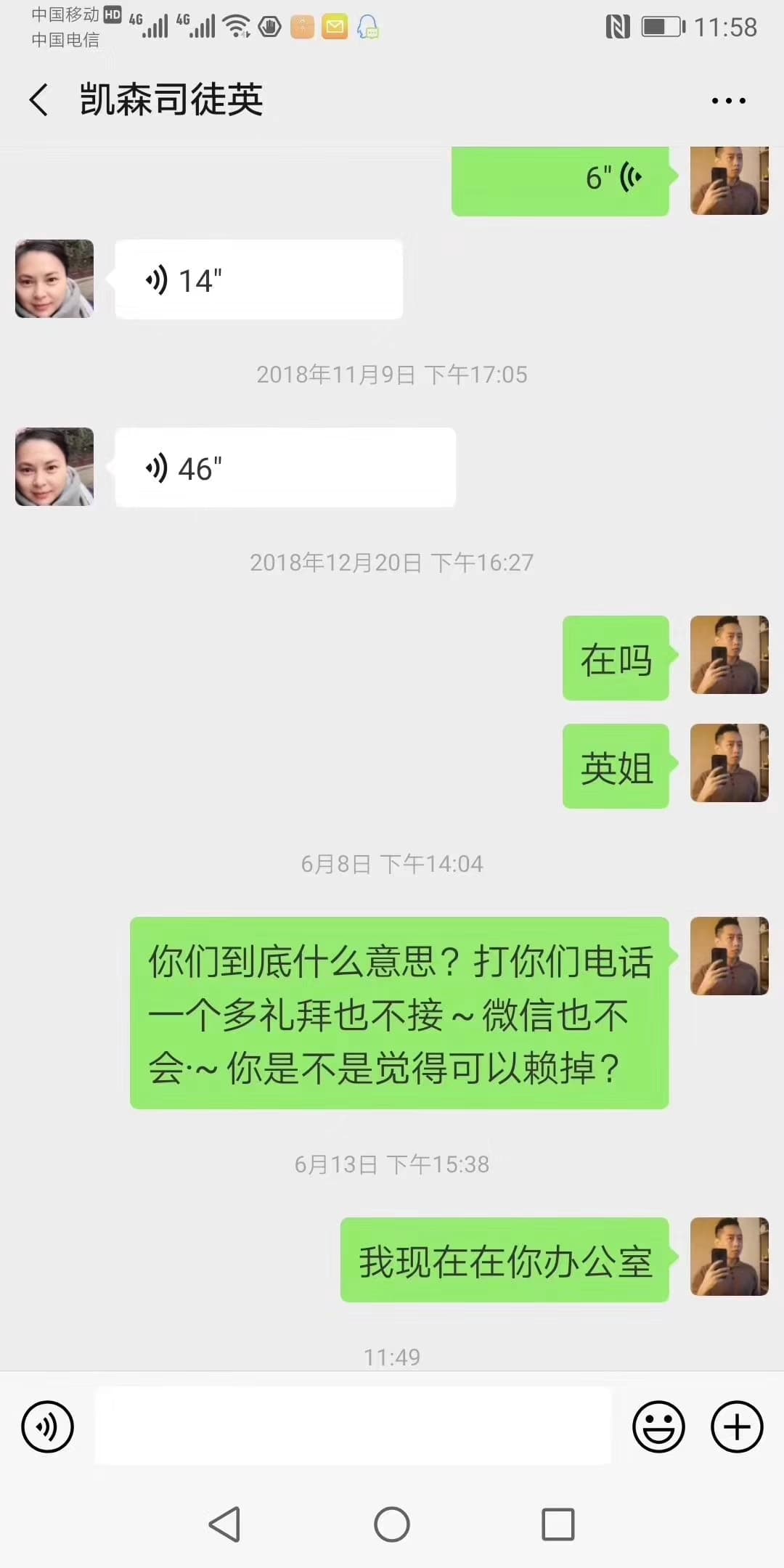Tap the system home button
The height and width of the screenshot is (1568, 784).
[392, 1524]
